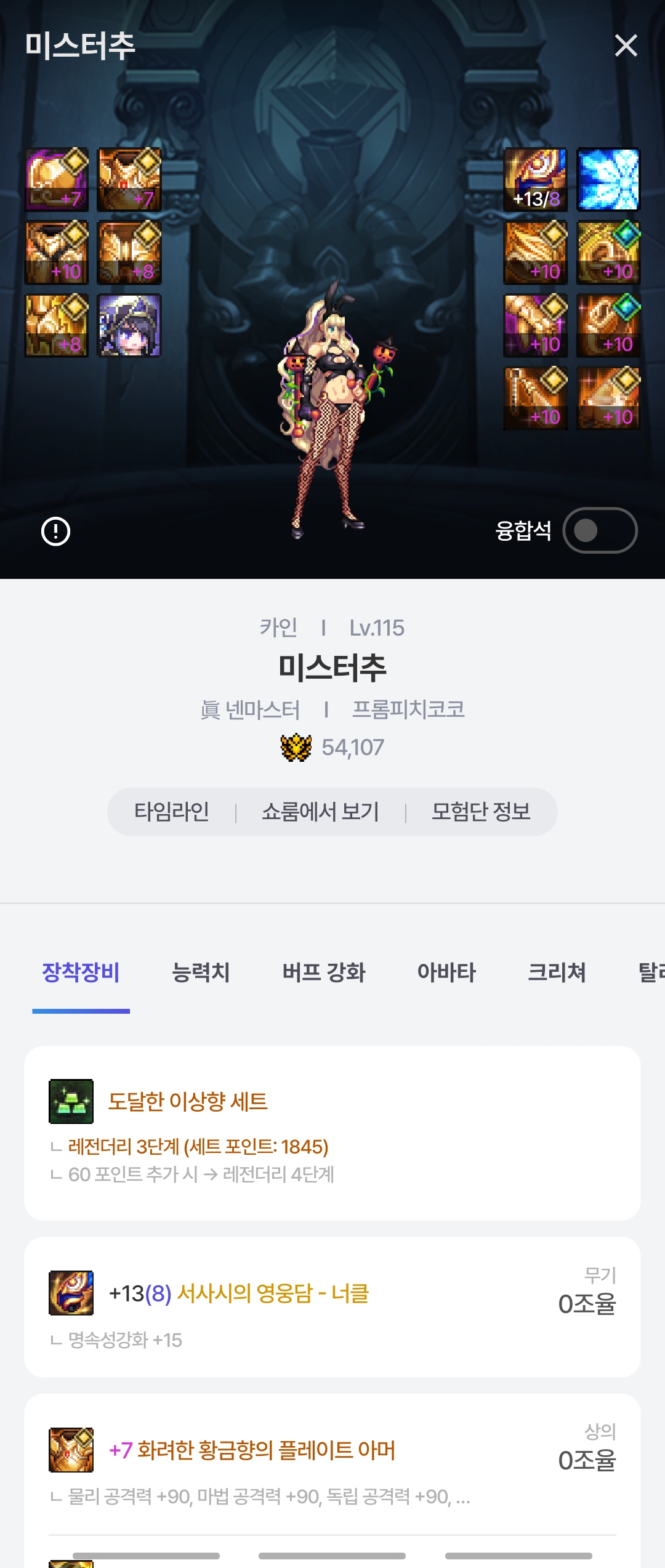Image resolution: width=665 pixels, height=1568 pixels.
Task: Open the 타임라인 button
Action: click(x=172, y=812)
